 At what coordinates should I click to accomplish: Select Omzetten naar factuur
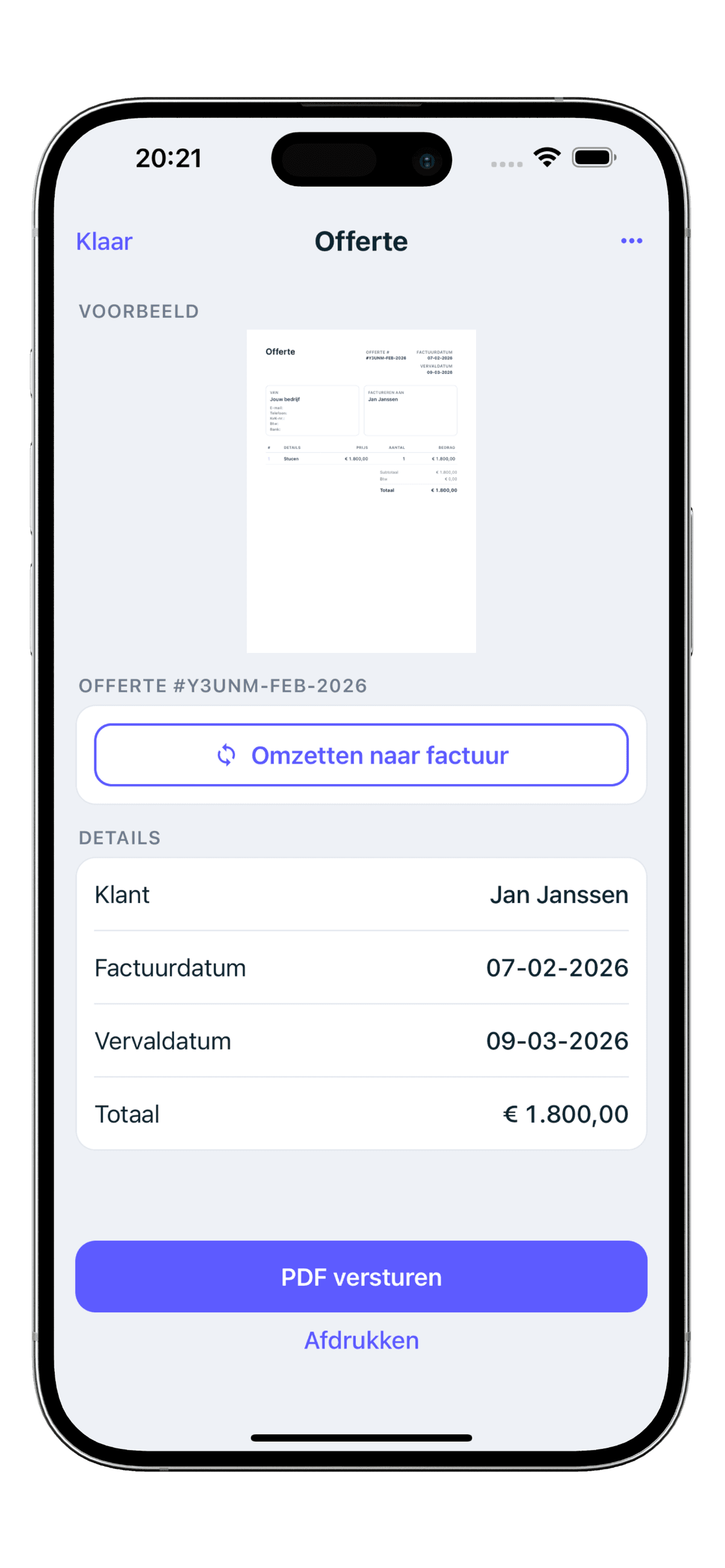pos(361,755)
